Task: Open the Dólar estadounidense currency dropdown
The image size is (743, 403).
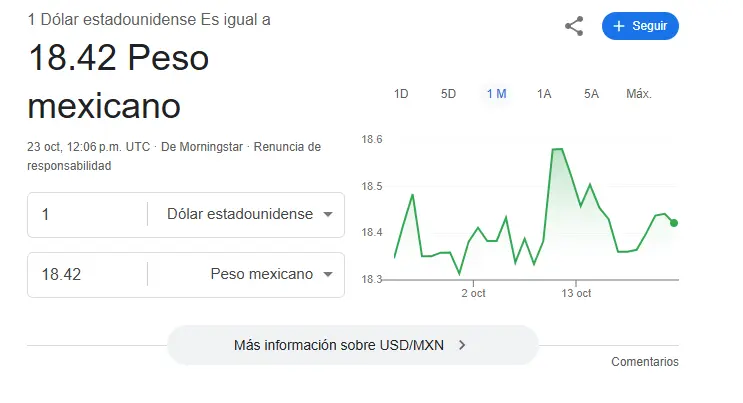Action: [248, 214]
